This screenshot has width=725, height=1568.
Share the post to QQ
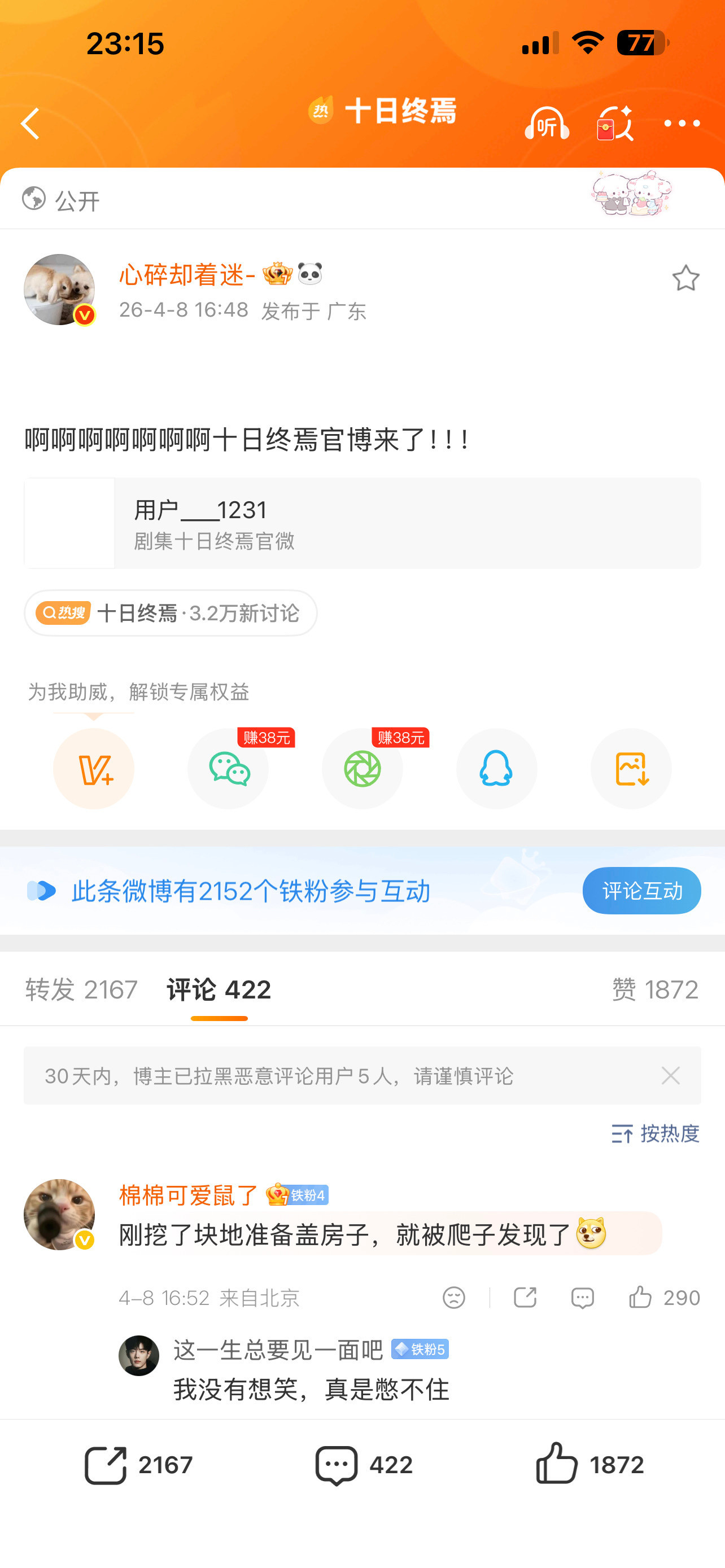pyautogui.click(x=497, y=769)
